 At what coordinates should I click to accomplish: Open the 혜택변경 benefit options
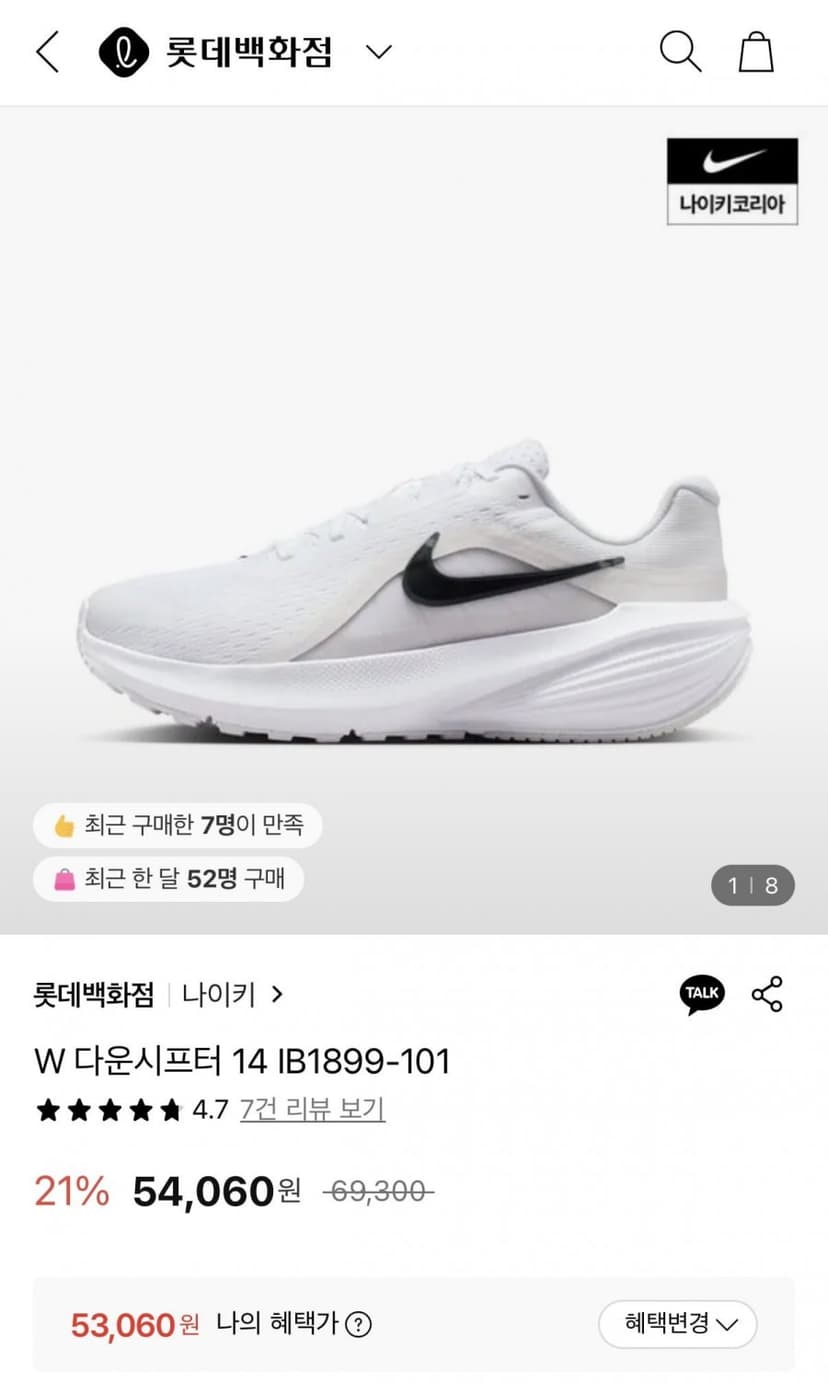pyautogui.click(x=678, y=1324)
